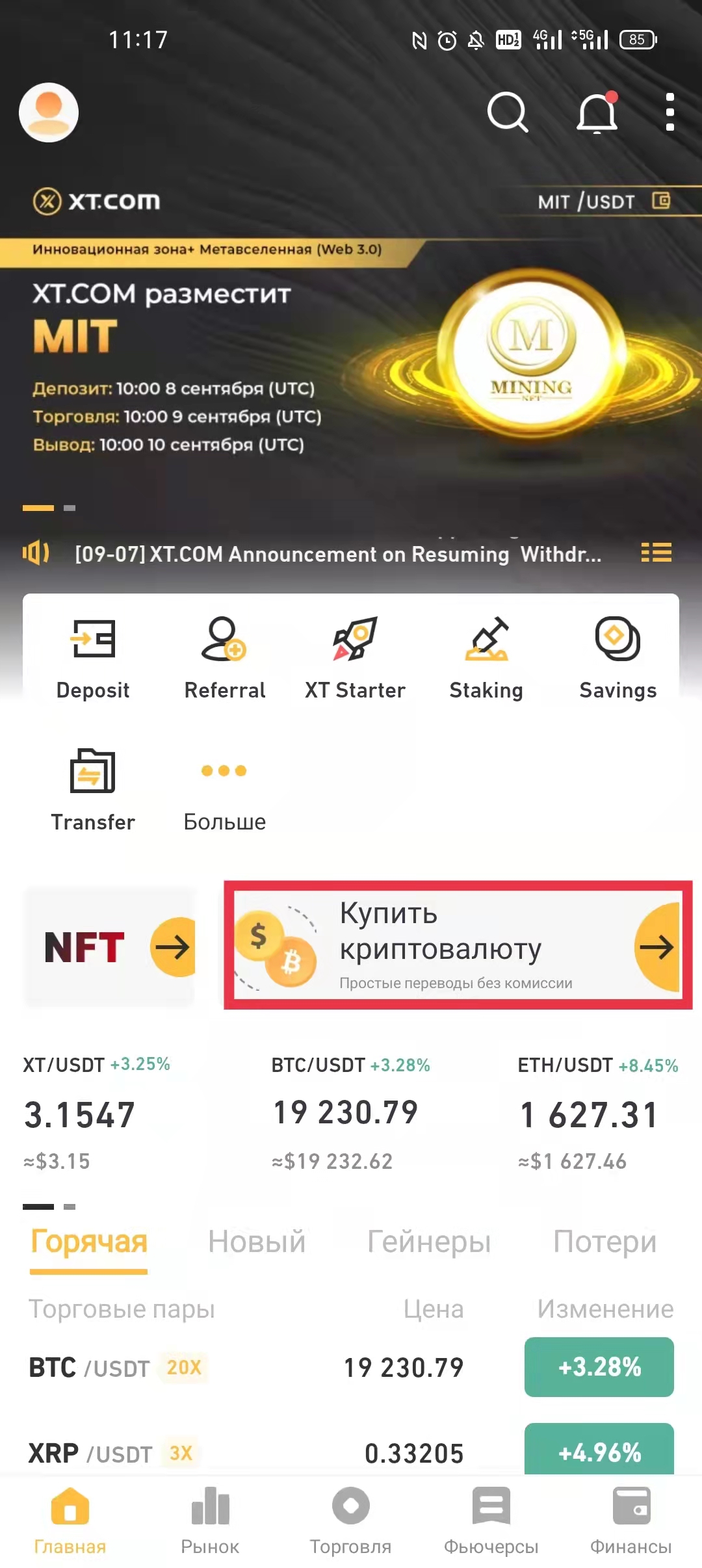Image resolution: width=702 pixels, height=1568 pixels.
Task: Open the Deposit feature
Action: coord(93,657)
